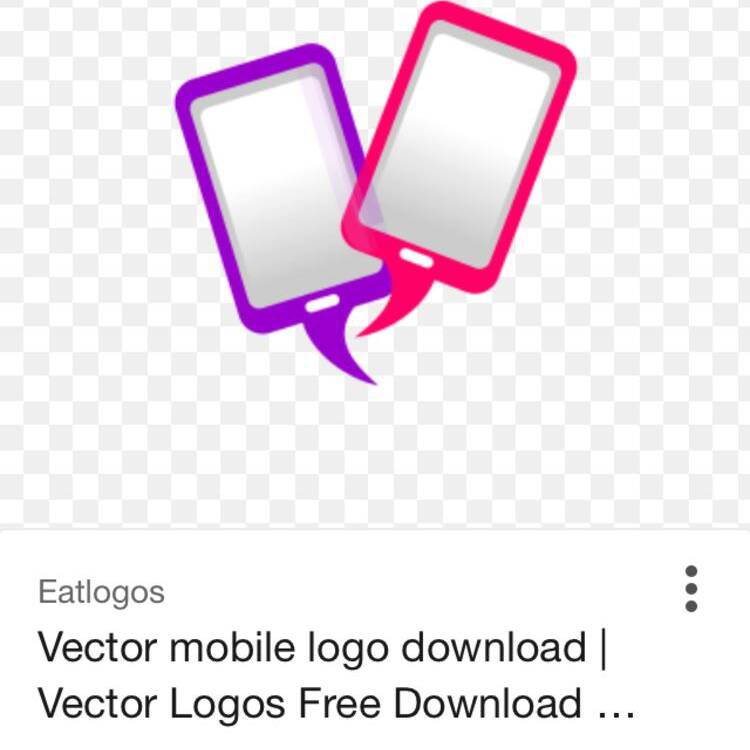Open the mobile logo image preview
Viewport: 750px width, 750px height.
pyautogui.click(x=375, y=200)
